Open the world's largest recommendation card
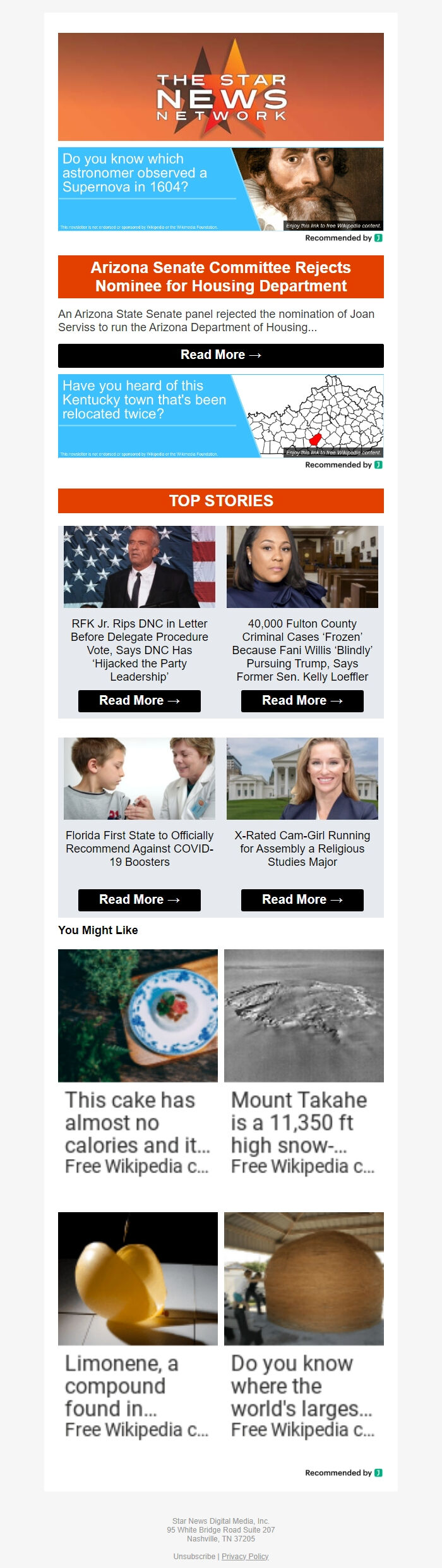The width and height of the screenshot is (442, 1568). click(304, 1325)
